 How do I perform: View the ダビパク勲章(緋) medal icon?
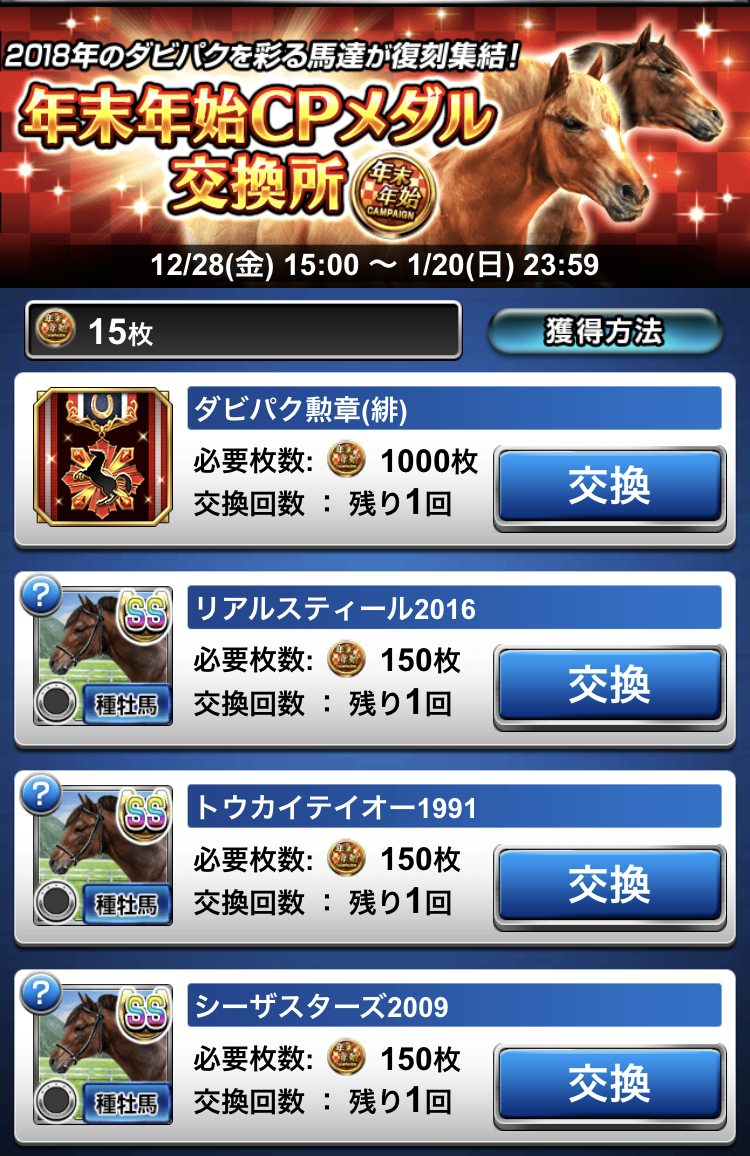pos(103,457)
